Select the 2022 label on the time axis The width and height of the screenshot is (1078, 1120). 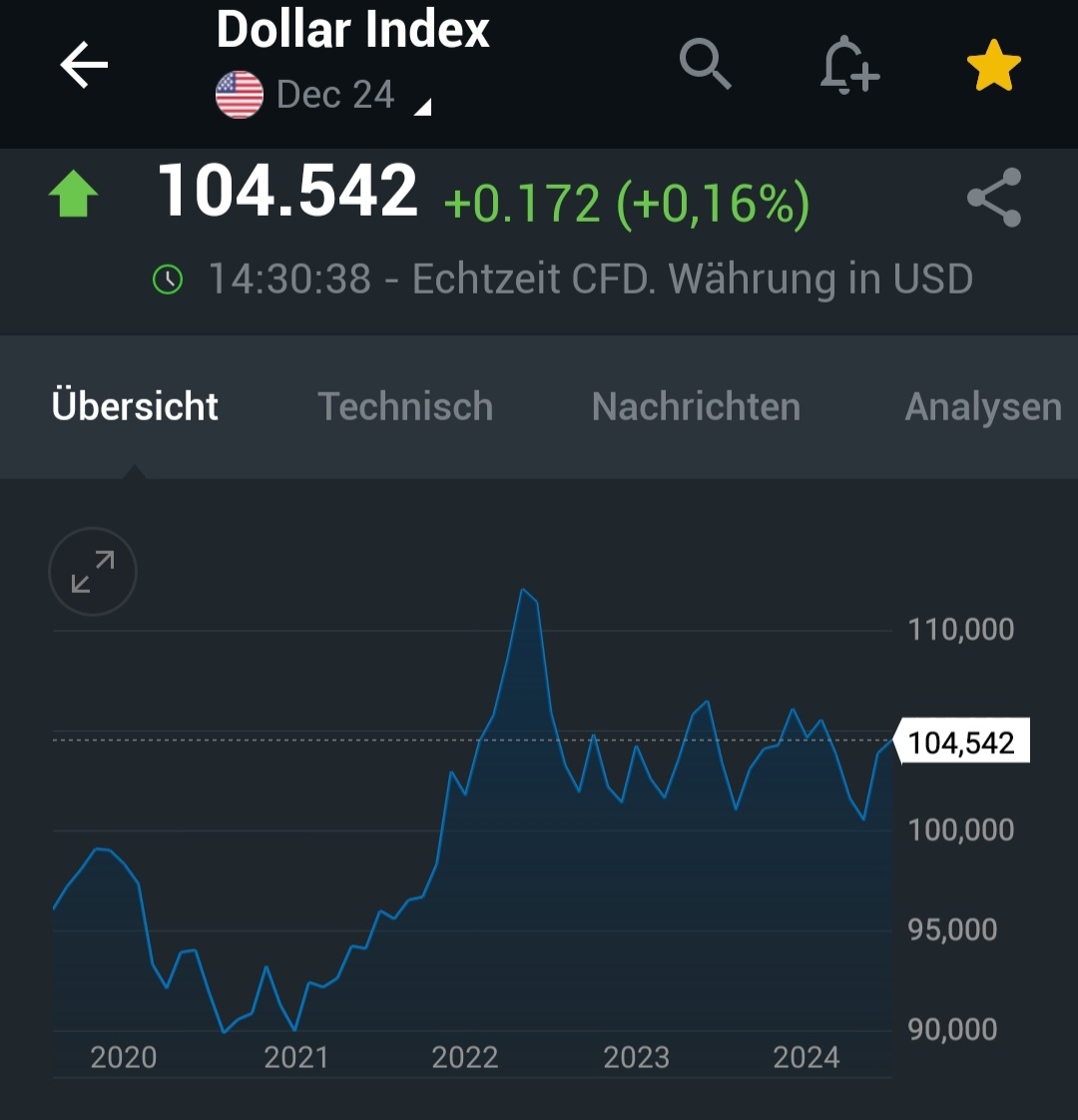point(466,1056)
